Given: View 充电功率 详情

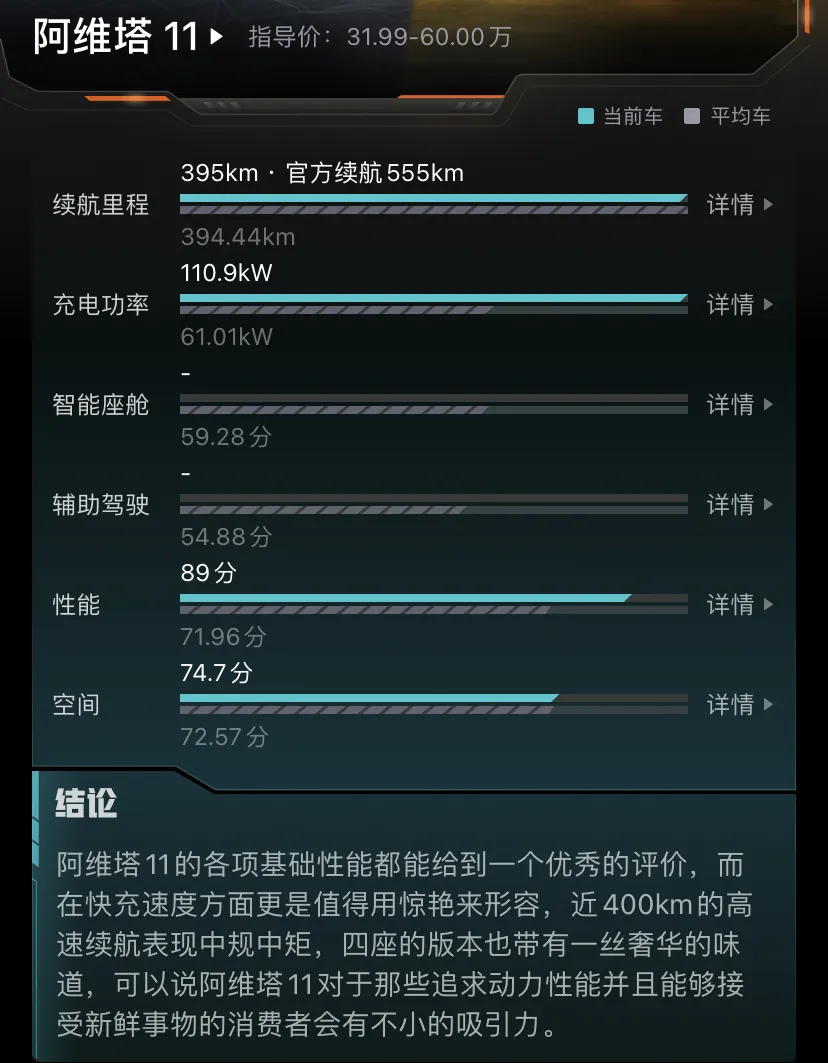Looking at the screenshot, I should [739, 305].
